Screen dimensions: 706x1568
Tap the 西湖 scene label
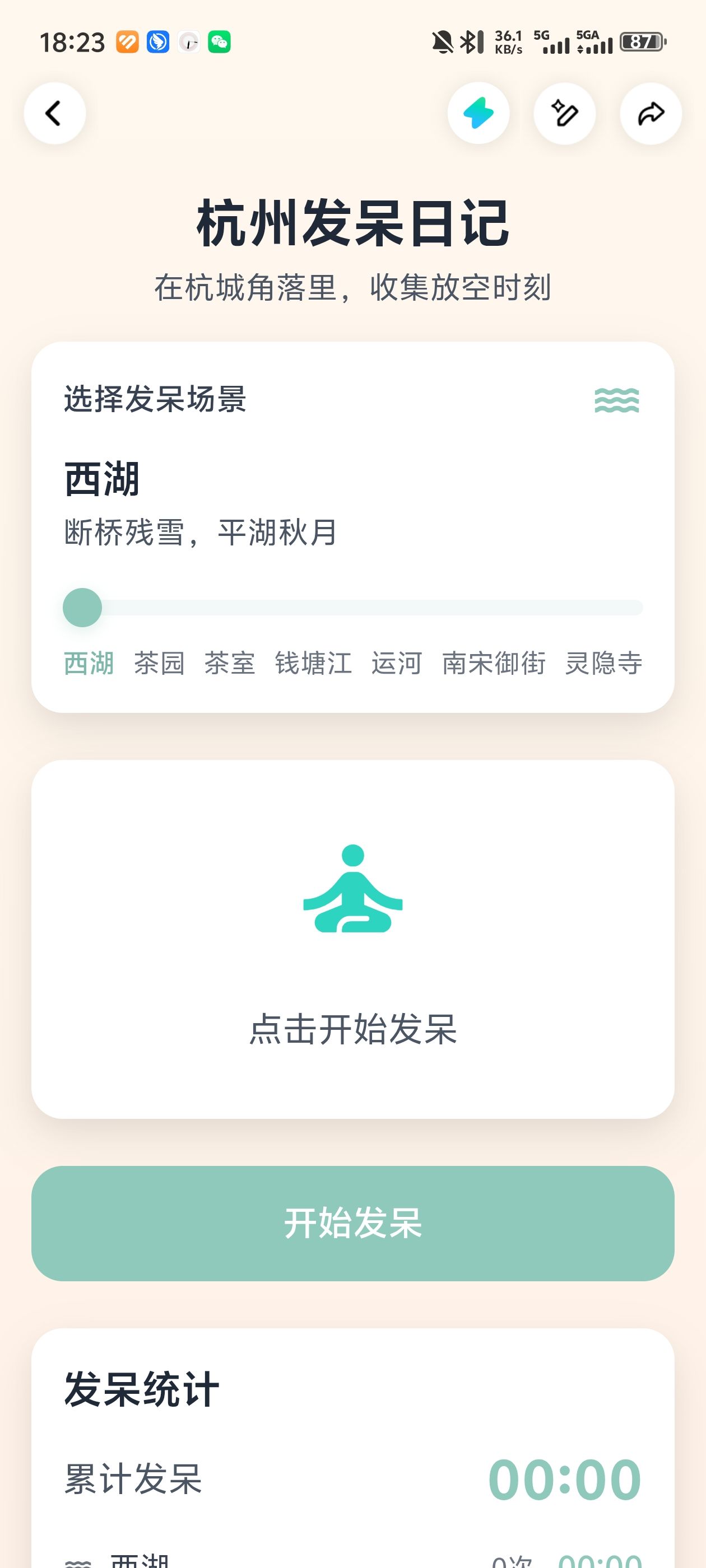(89, 663)
